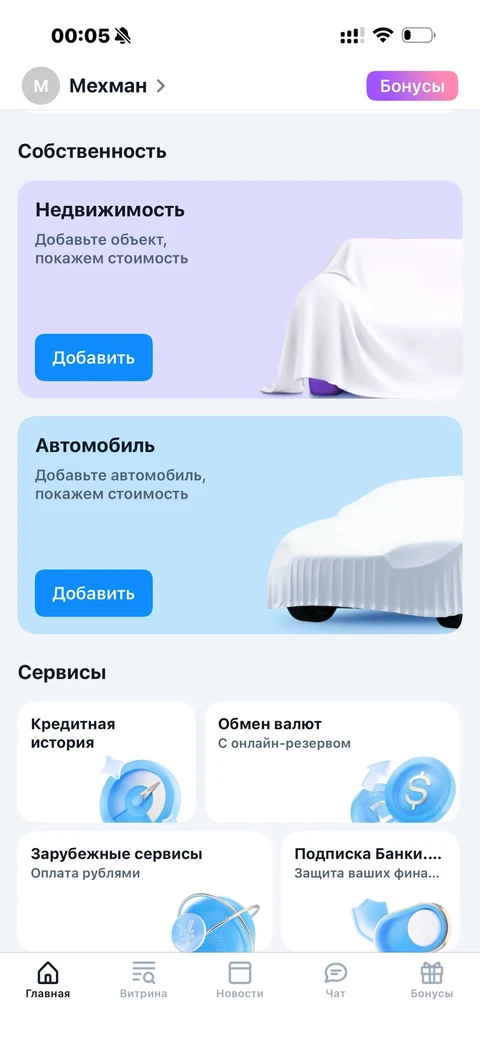
Task: Tap Добавить in the Недвижимость card
Action: 94,358
